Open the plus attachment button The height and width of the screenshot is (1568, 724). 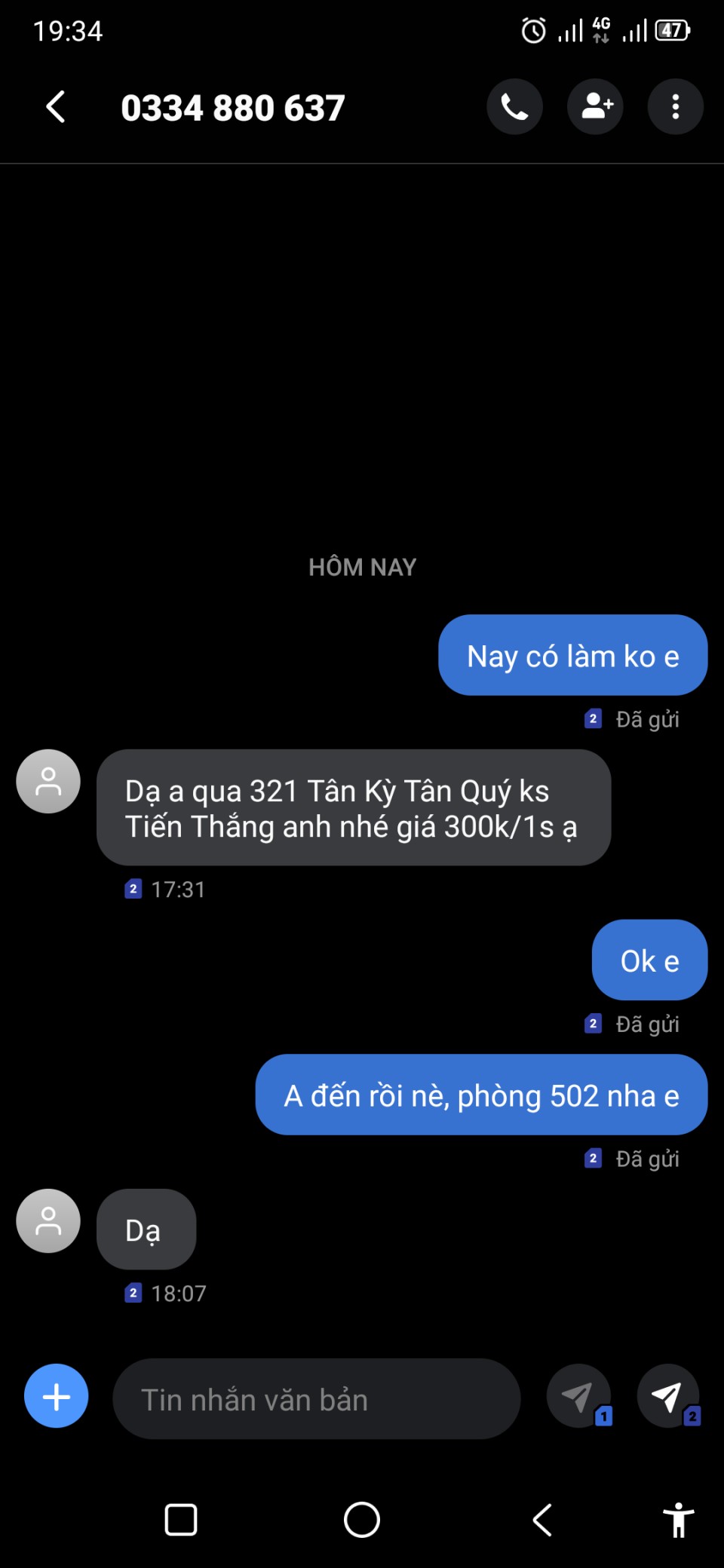[57, 1396]
